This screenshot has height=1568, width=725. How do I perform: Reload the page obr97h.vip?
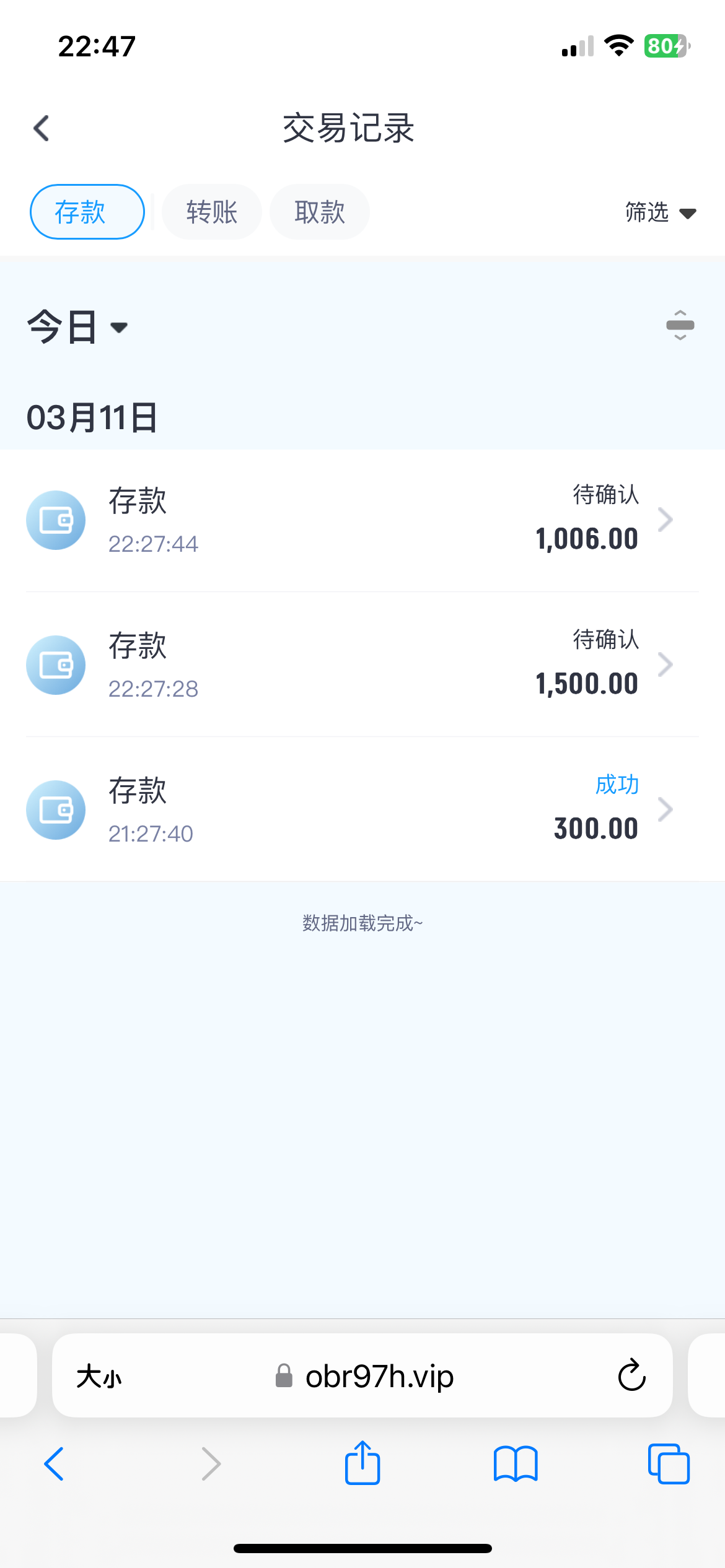coord(631,1376)
